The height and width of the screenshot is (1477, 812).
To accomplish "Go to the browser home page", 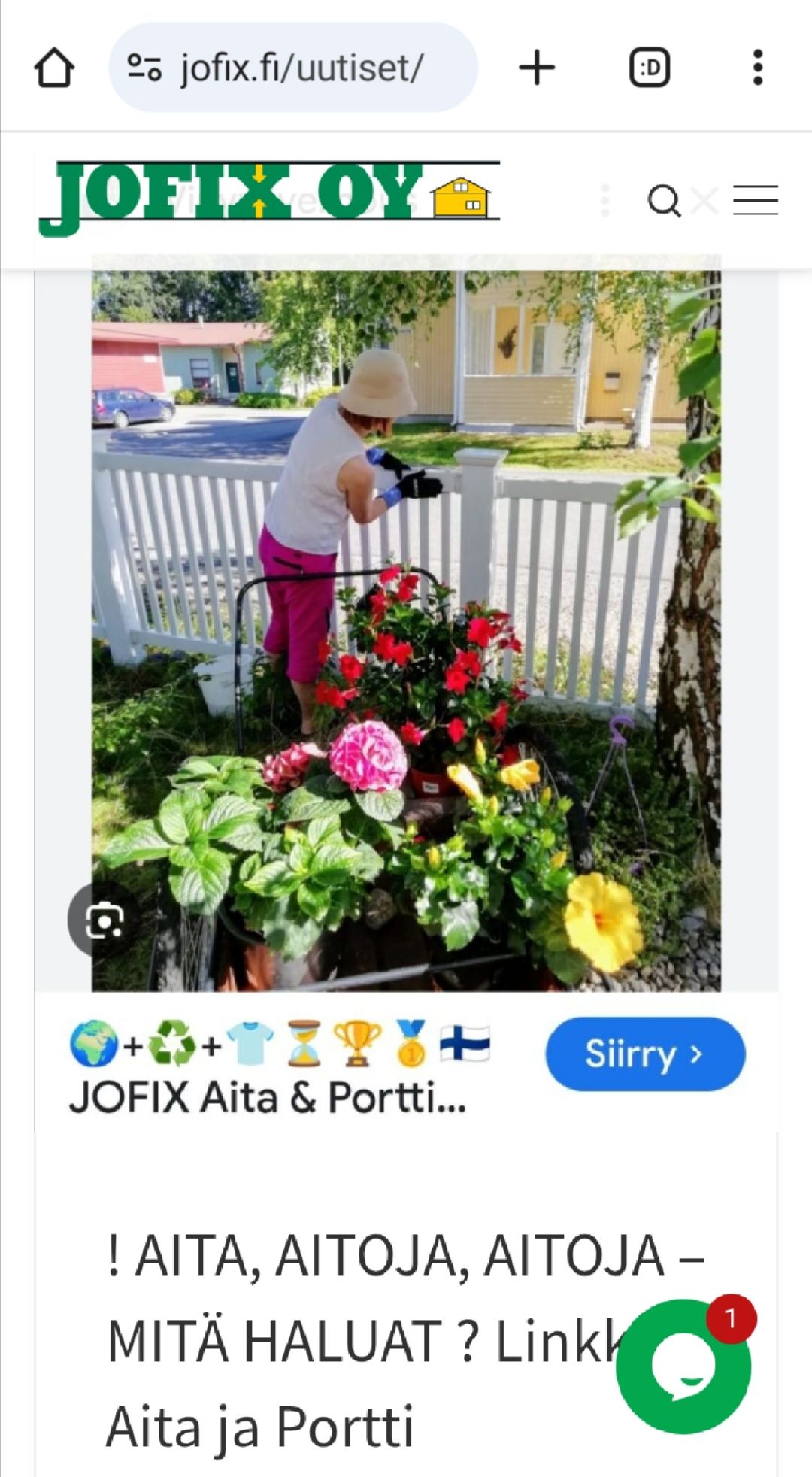I will pos(54,68).
